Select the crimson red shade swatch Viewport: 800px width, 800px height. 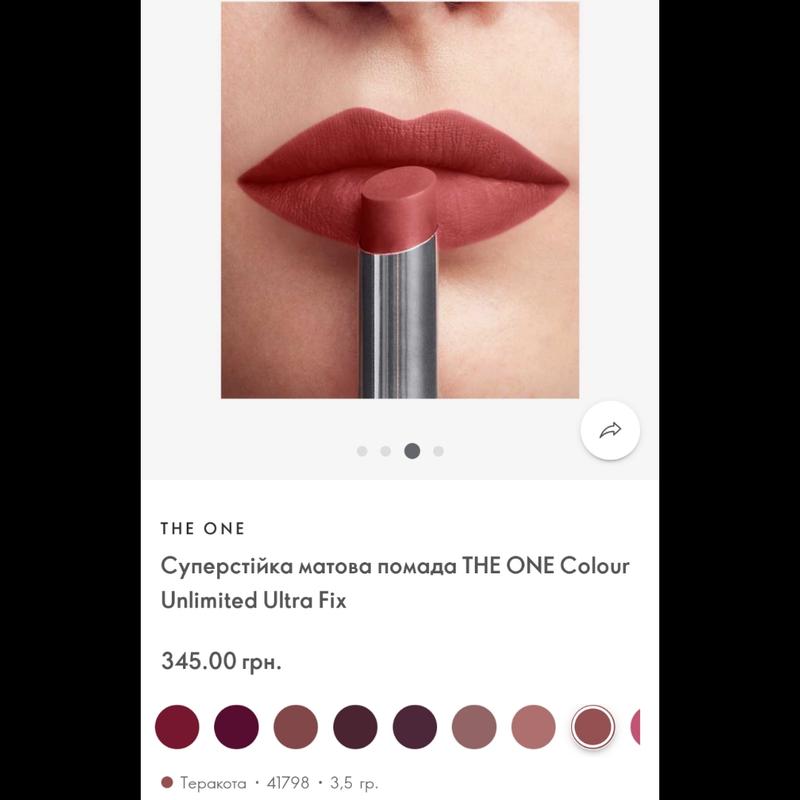point(177,727)
